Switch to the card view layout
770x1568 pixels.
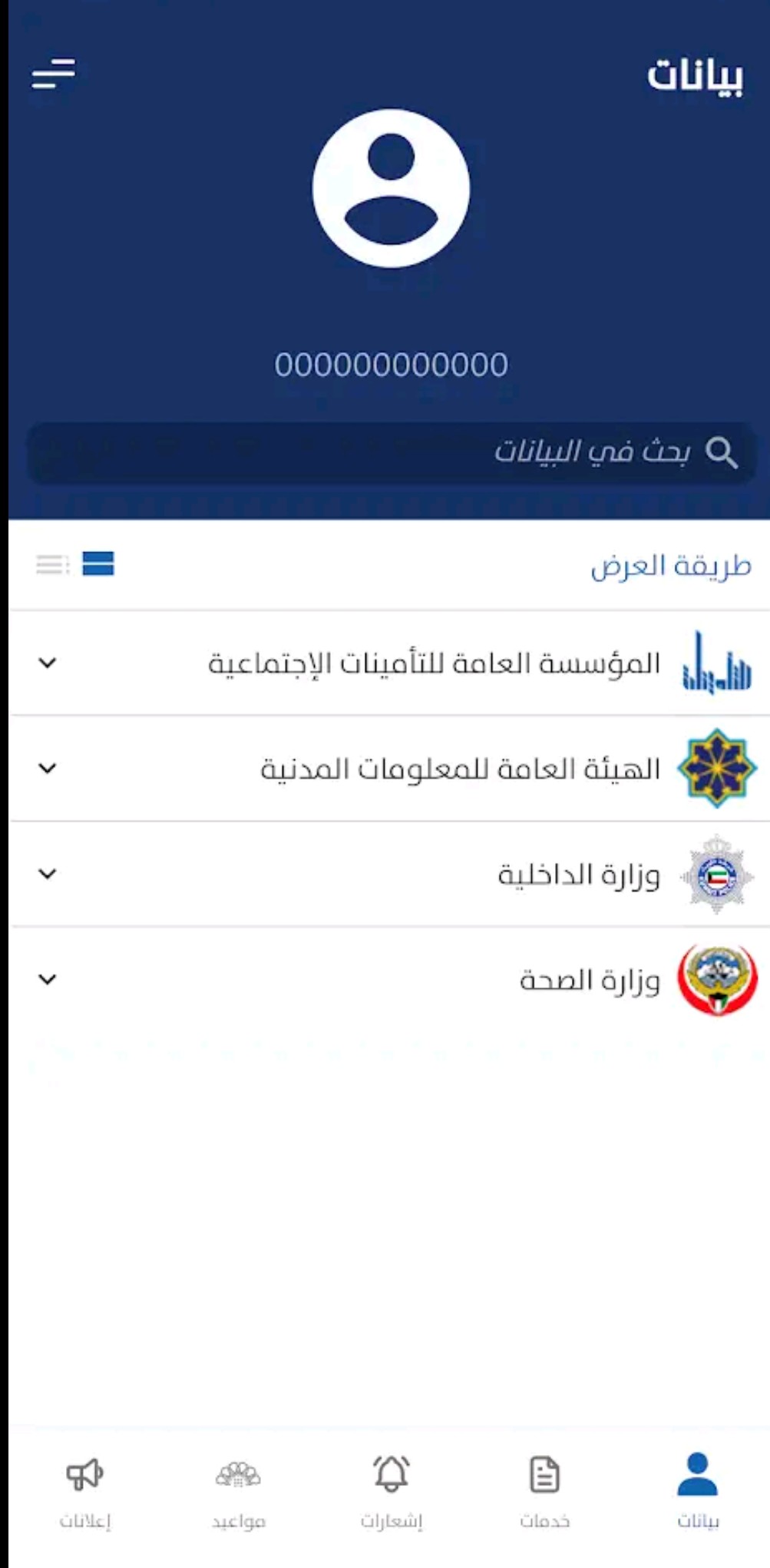(98, 564)
